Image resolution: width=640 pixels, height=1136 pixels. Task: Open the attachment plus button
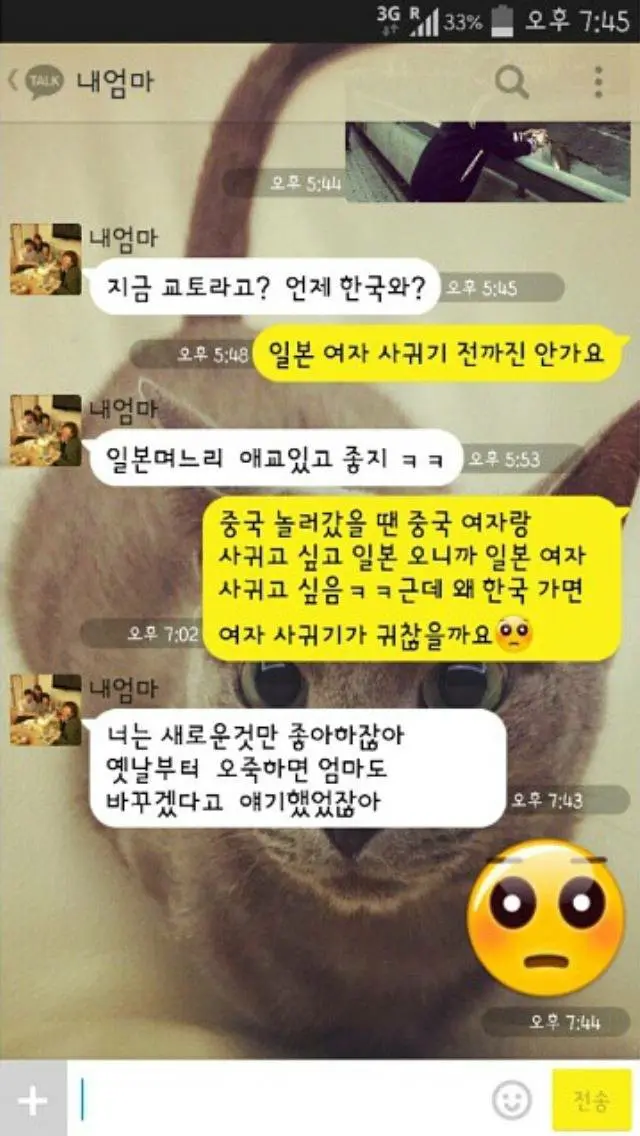[x=33, y=1101]
